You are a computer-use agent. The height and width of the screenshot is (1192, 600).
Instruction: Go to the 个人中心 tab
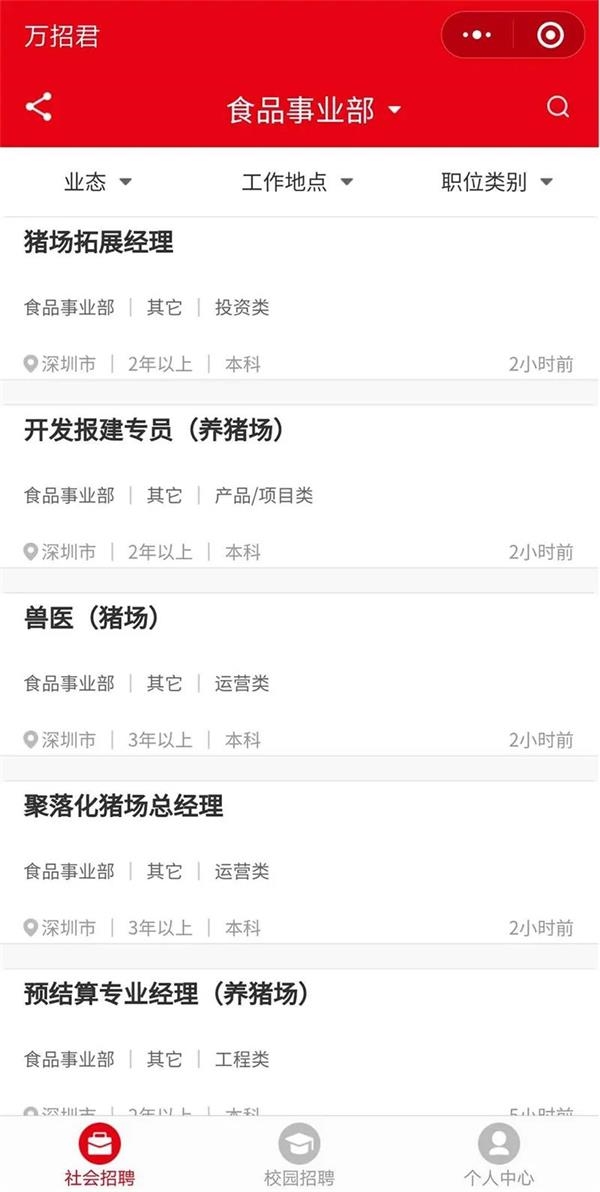click(499, 1155)
